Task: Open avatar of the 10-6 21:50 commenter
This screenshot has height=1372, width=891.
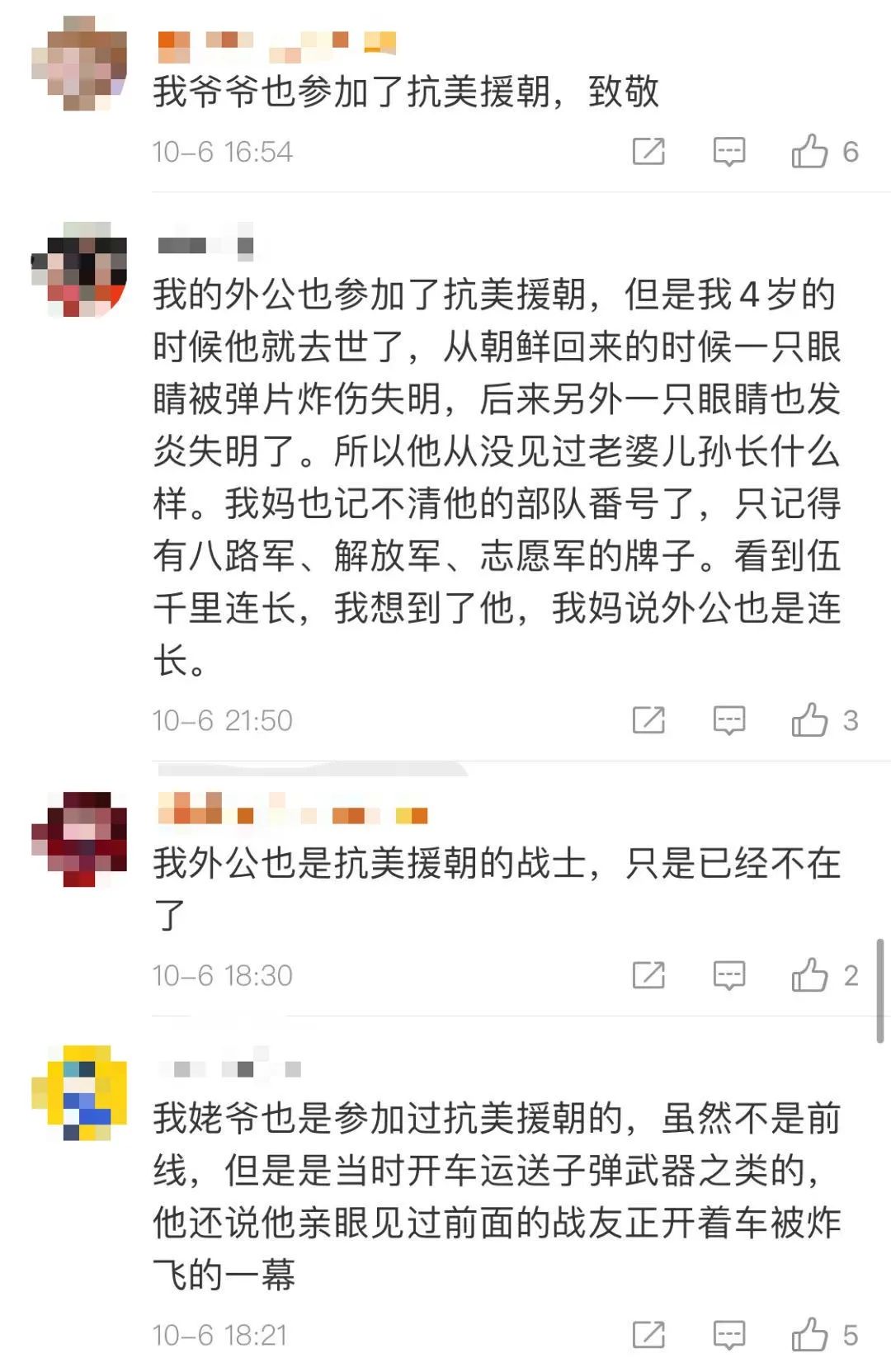Action: pos(79,269)
